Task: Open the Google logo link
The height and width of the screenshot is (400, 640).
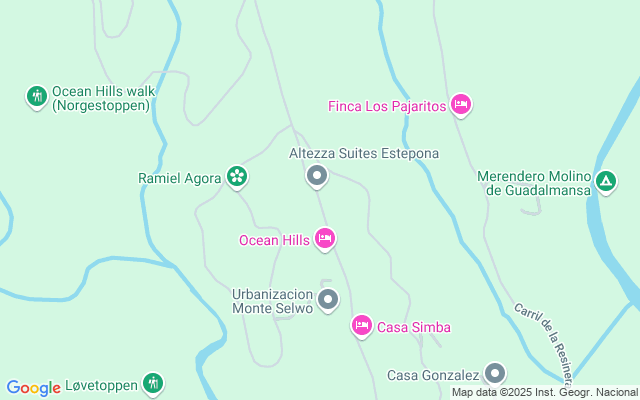Action: (34, 388)
